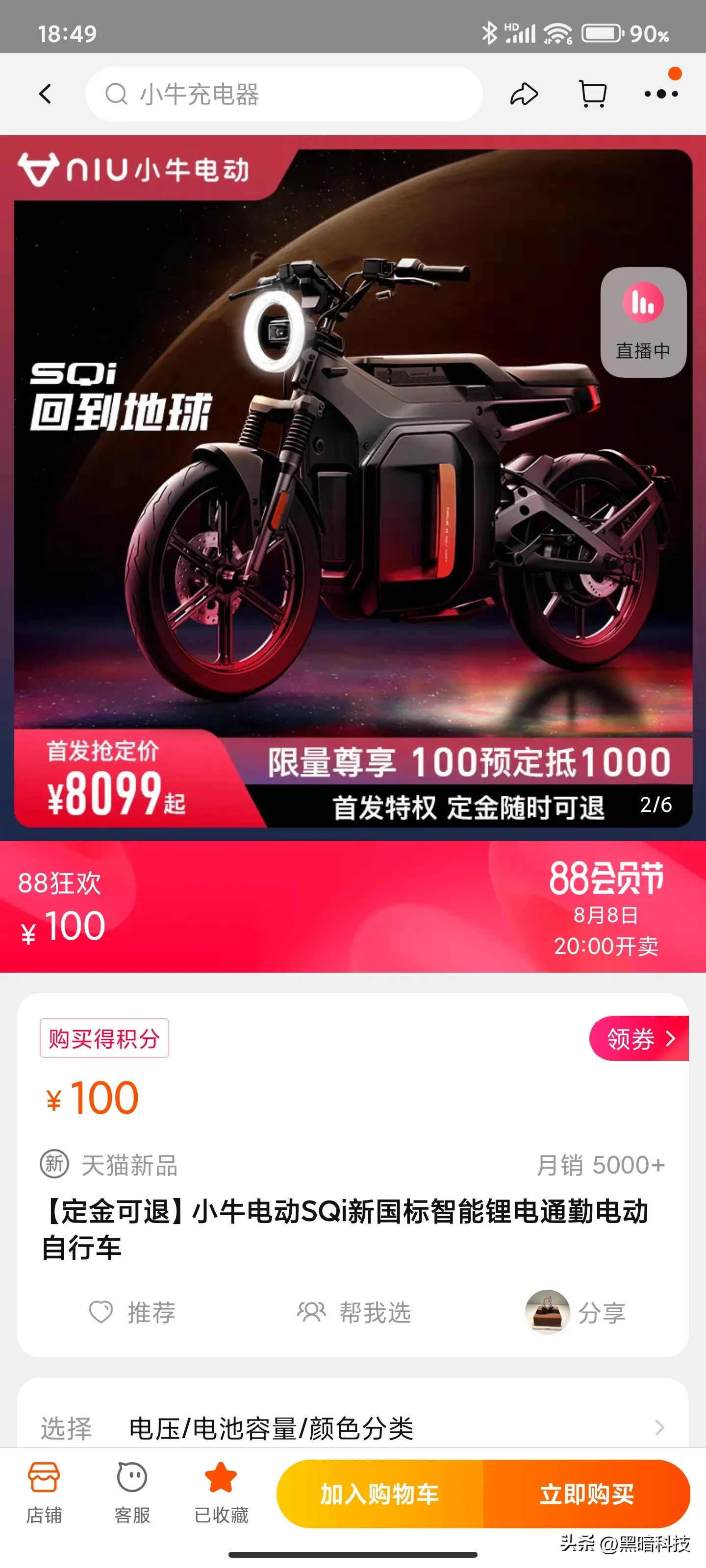Open the three-dot overflow menu
The height and width of the screenshot is (1568, 706).
[661, 94]
